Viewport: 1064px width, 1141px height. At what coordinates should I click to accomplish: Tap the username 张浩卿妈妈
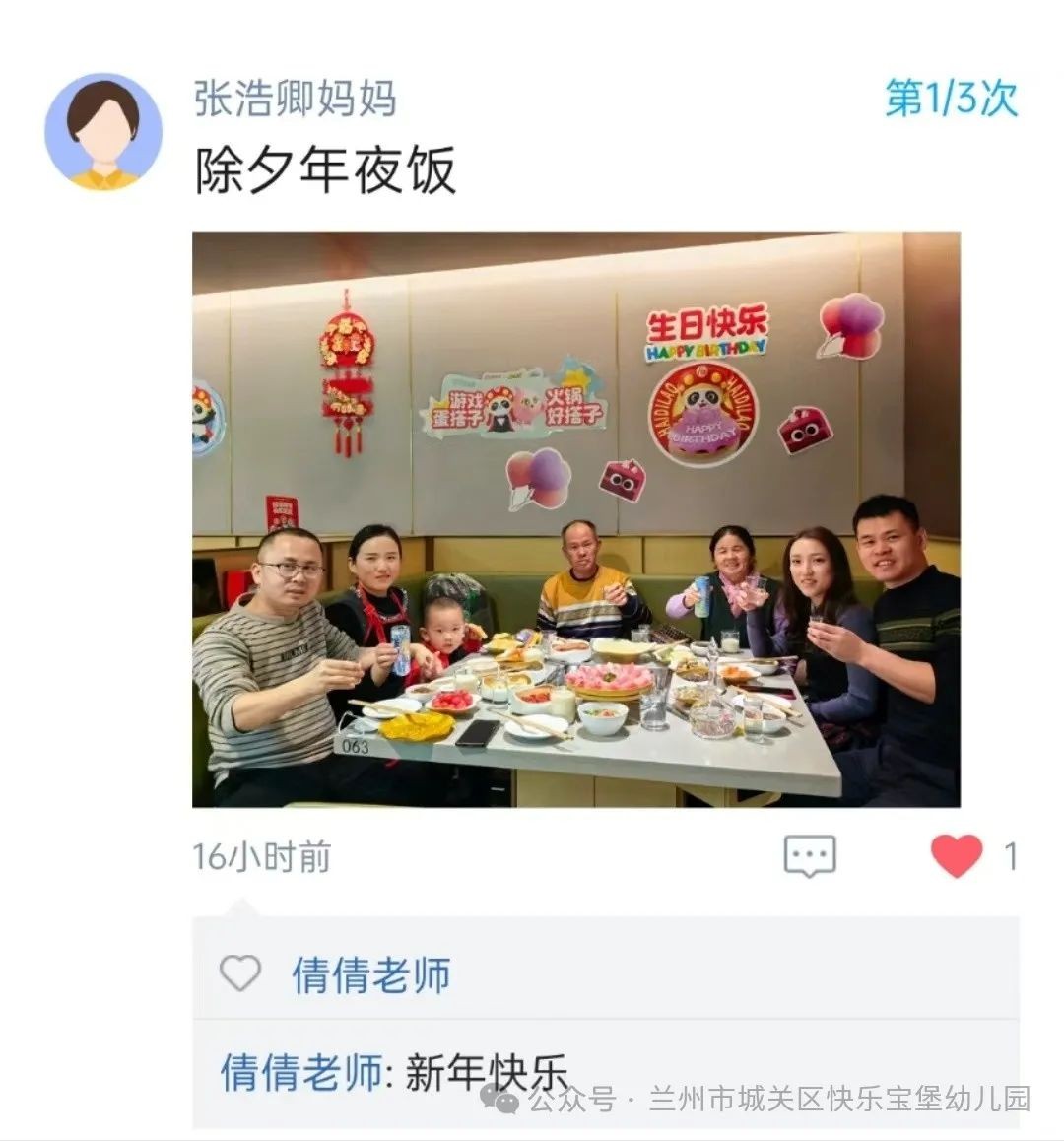coord(295,99)
